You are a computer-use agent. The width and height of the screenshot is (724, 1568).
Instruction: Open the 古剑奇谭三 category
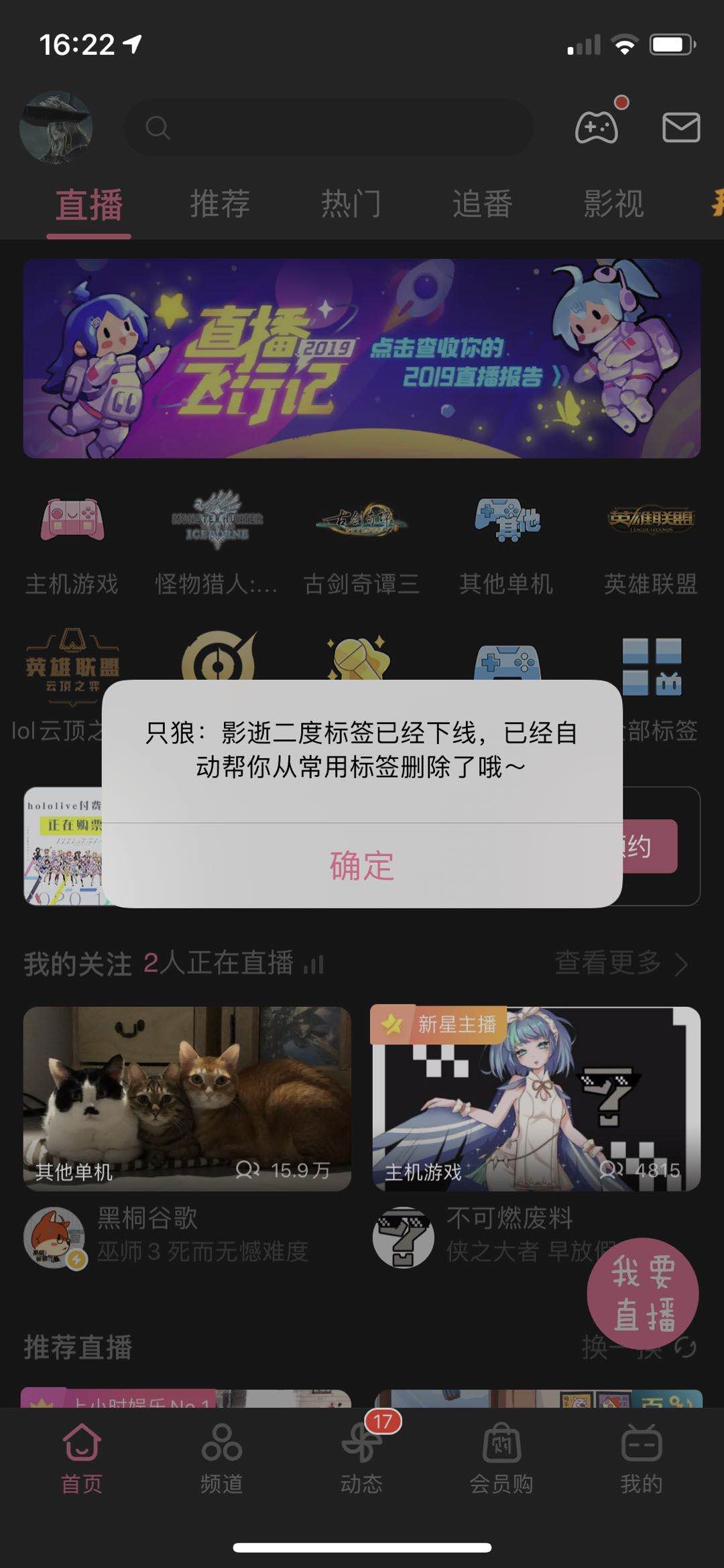pyautogui.click(x=362, y=545)
